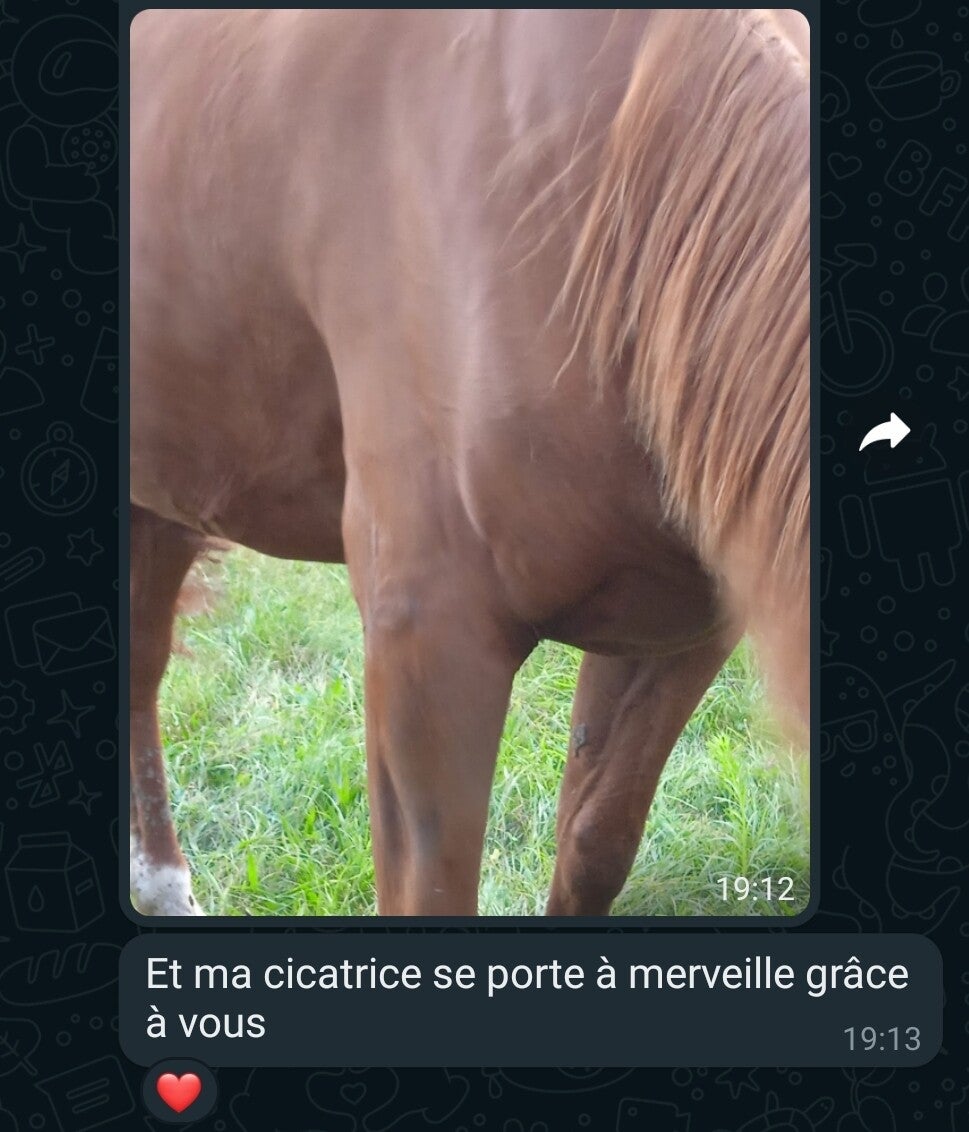The height and width of the screenshot is (1132, 969).
Task: View the heart reaction on the message
Action: pos(179,1091)
